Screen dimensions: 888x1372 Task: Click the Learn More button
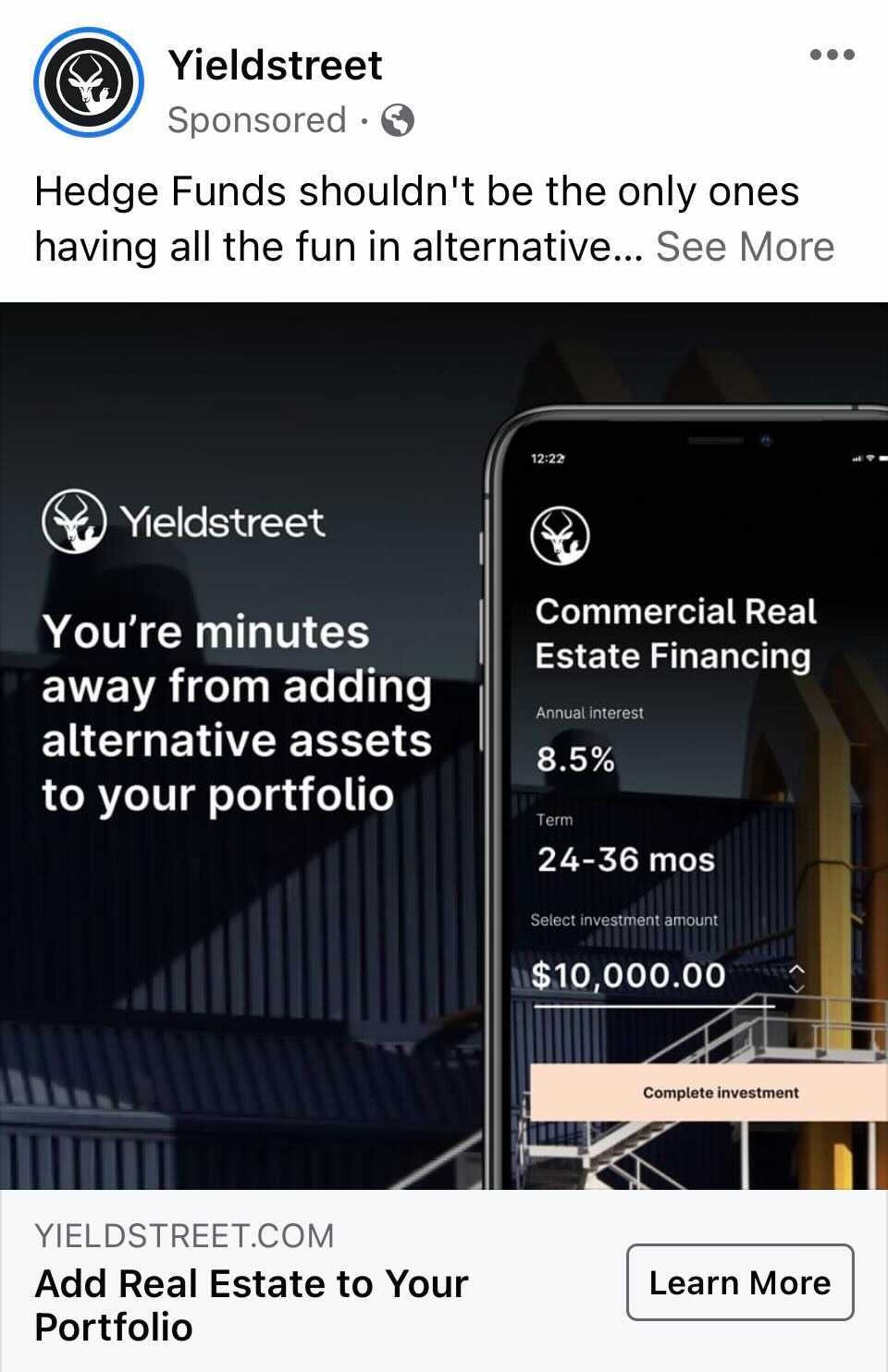(x=742, y=1282)
